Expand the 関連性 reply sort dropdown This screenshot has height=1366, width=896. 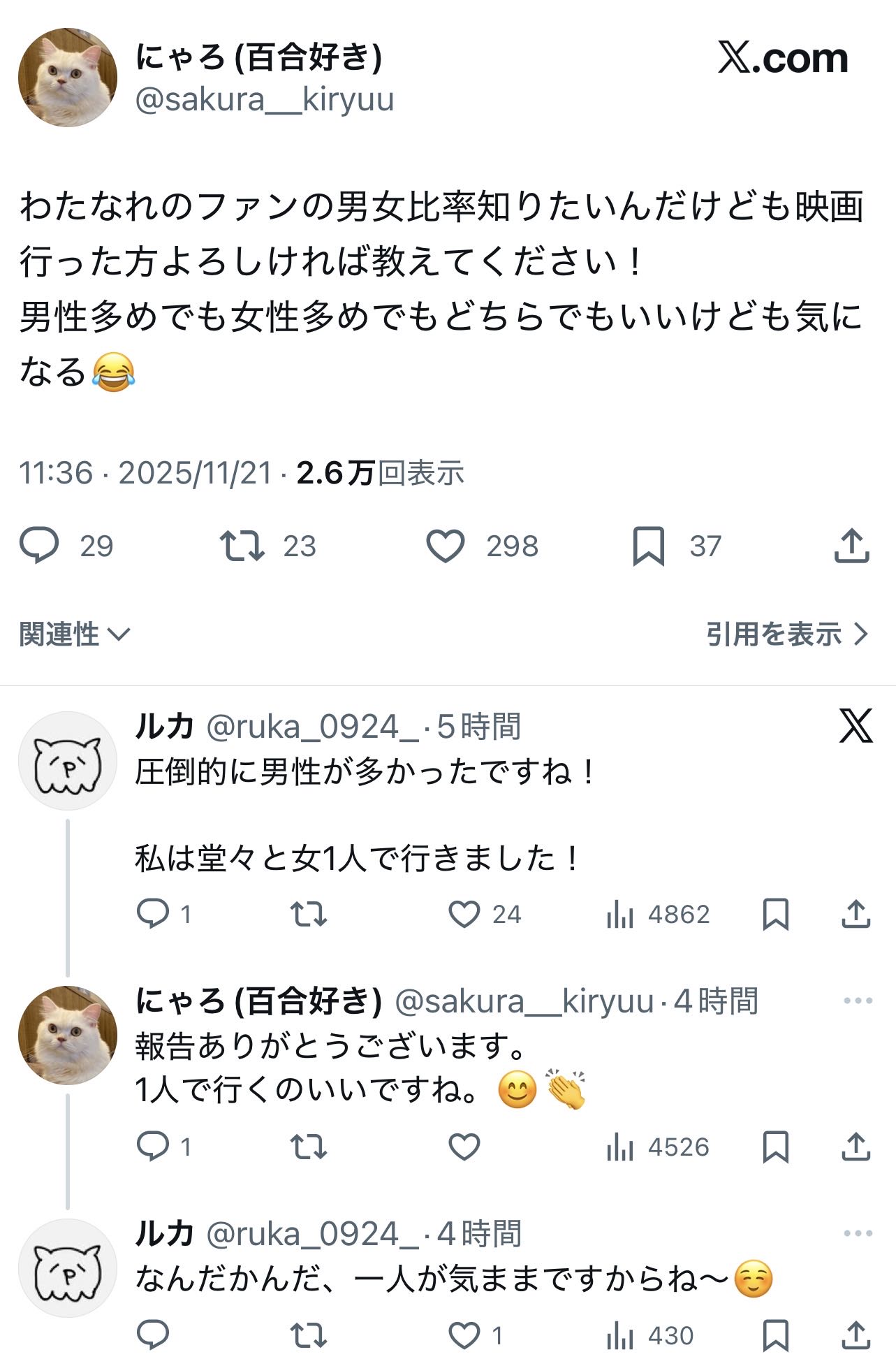coord(75,634)
